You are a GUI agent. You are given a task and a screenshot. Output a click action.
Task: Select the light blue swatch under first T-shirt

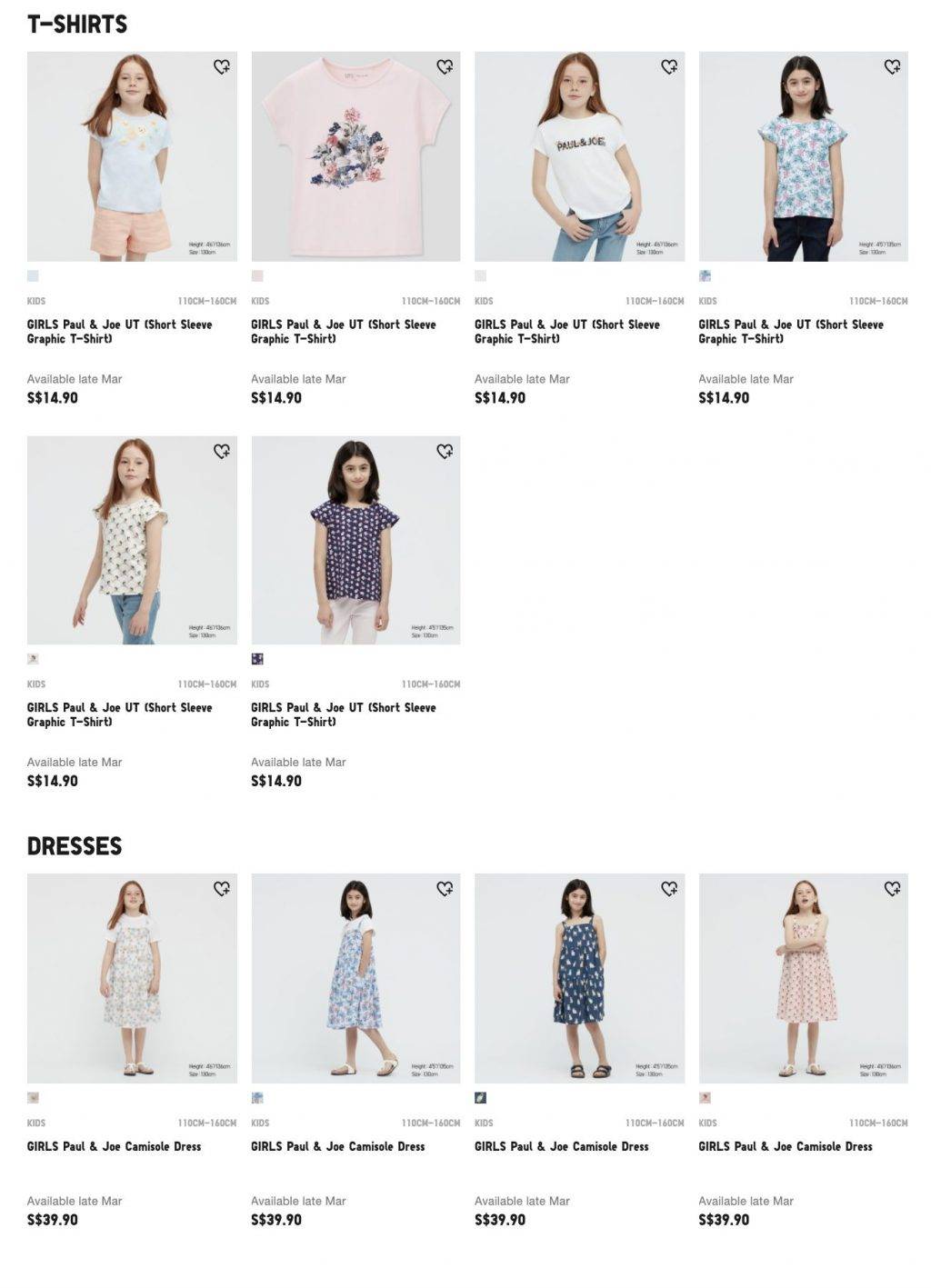[34, 275]
